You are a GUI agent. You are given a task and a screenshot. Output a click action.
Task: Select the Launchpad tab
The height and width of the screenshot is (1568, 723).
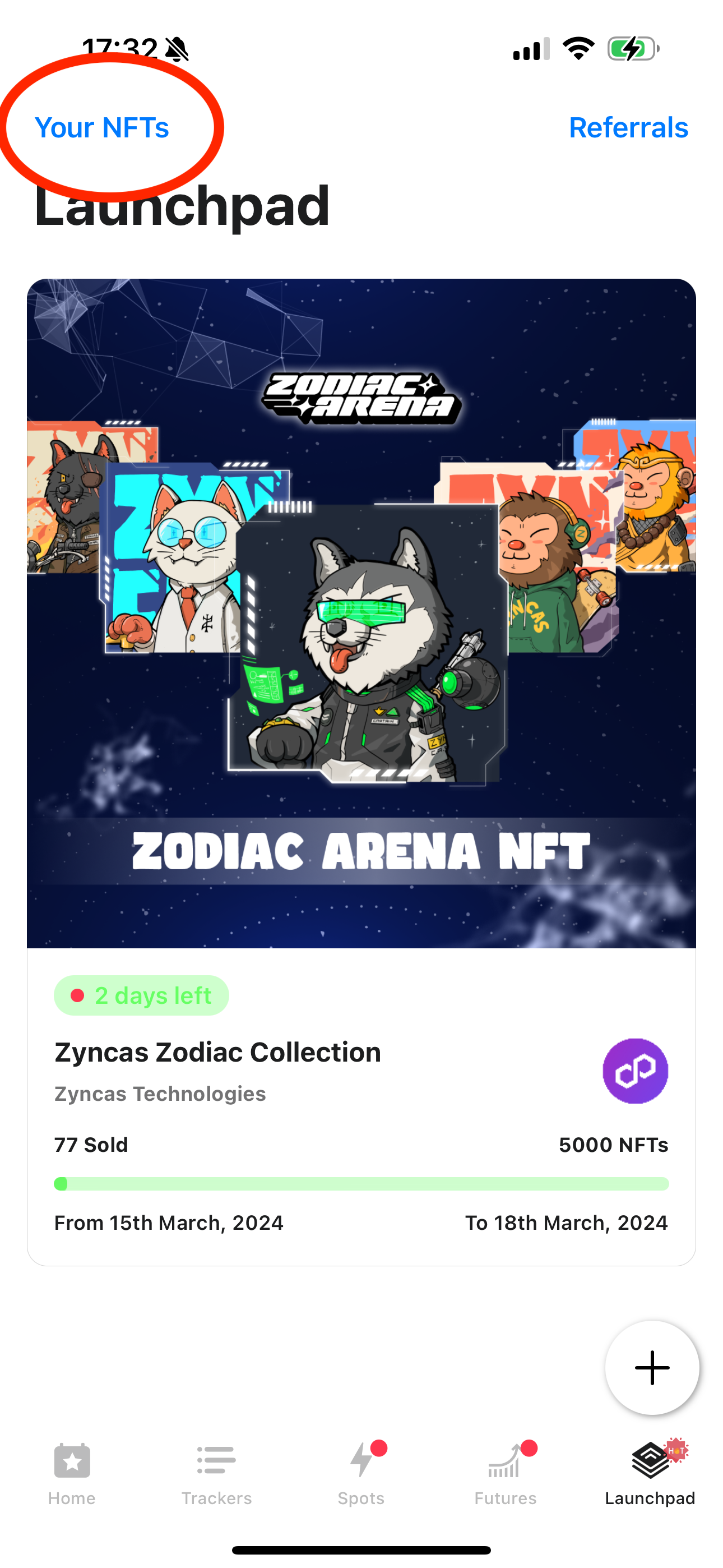point(650,1473)
